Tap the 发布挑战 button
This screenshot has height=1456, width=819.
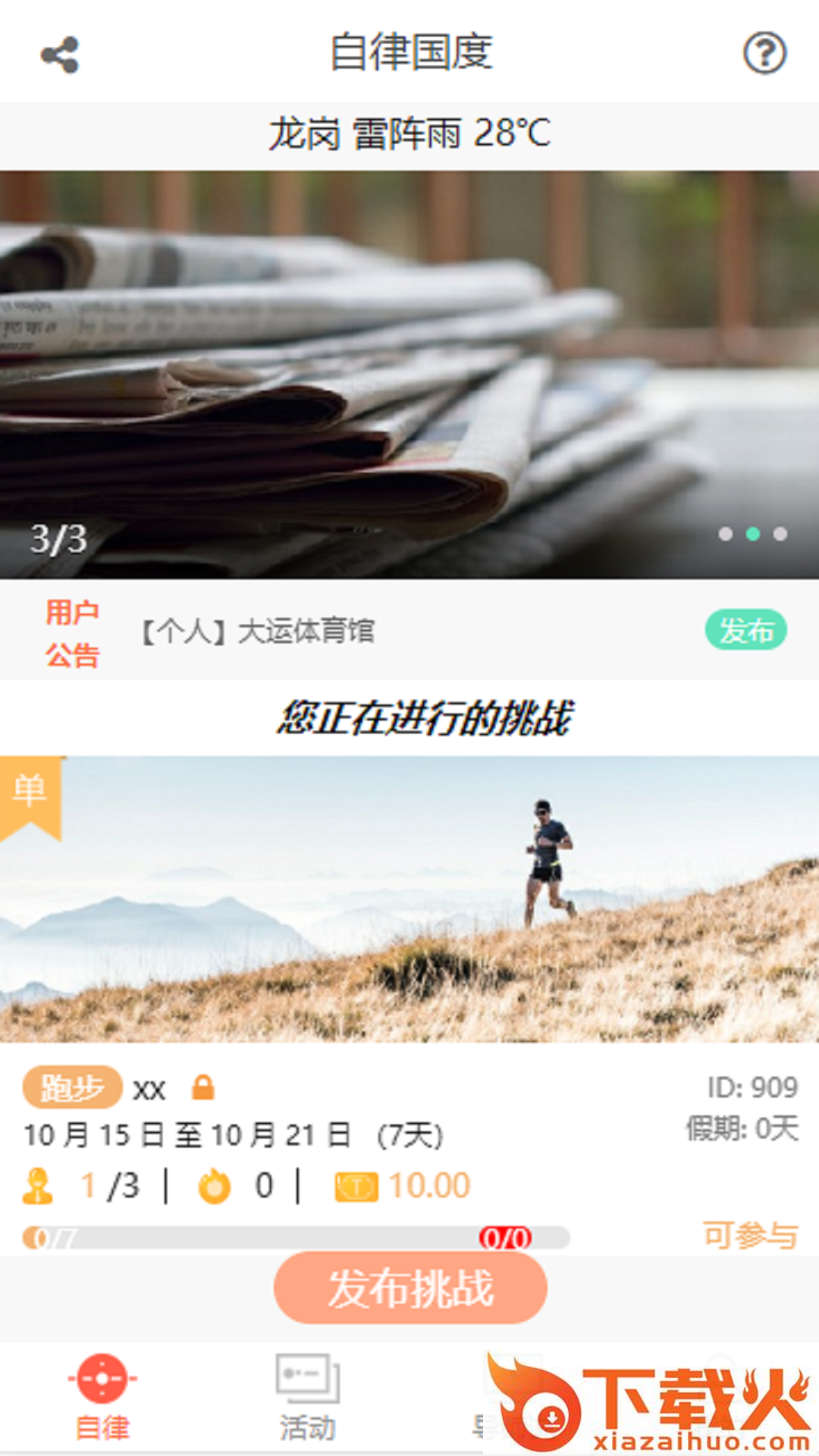click(410, 1288)
